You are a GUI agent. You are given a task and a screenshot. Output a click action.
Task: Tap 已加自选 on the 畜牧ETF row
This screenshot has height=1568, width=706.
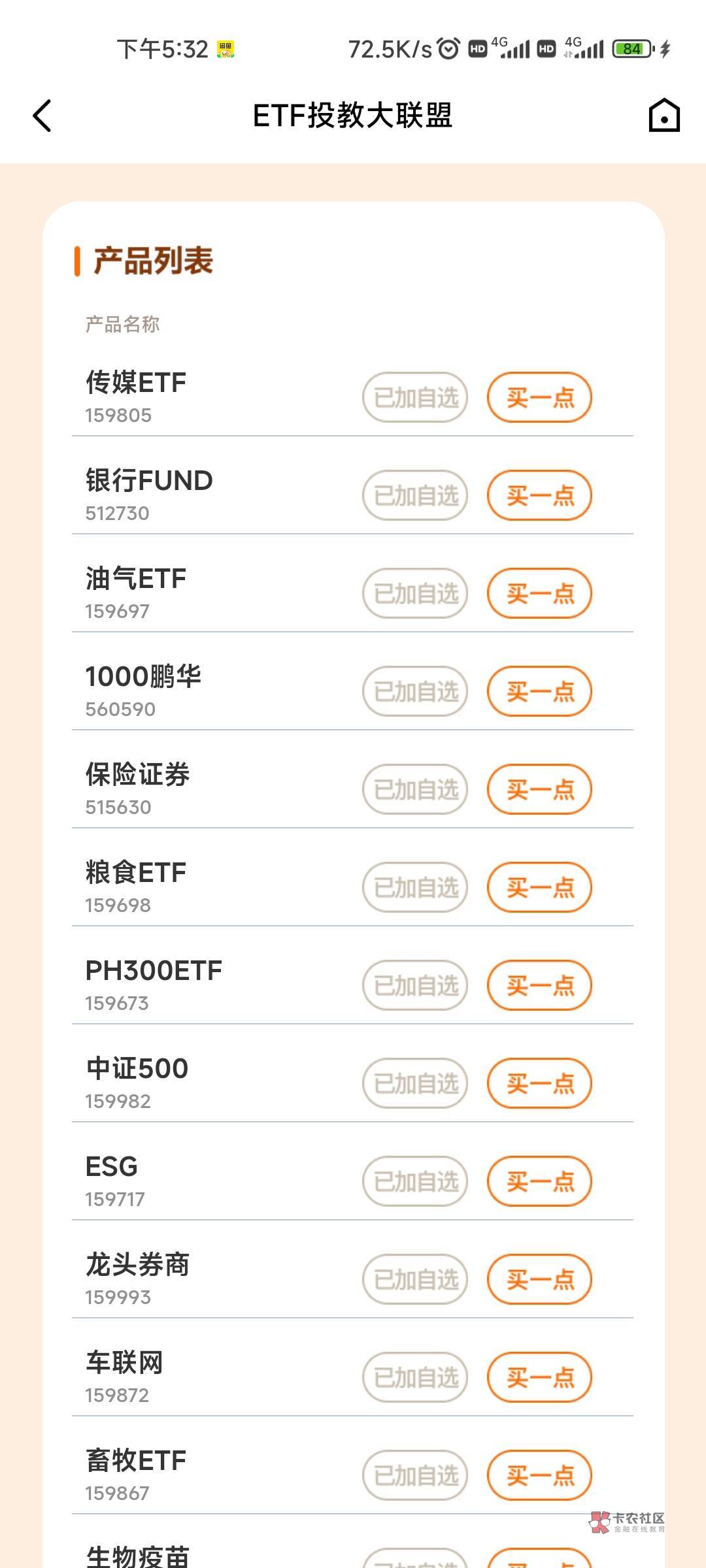415,1475
